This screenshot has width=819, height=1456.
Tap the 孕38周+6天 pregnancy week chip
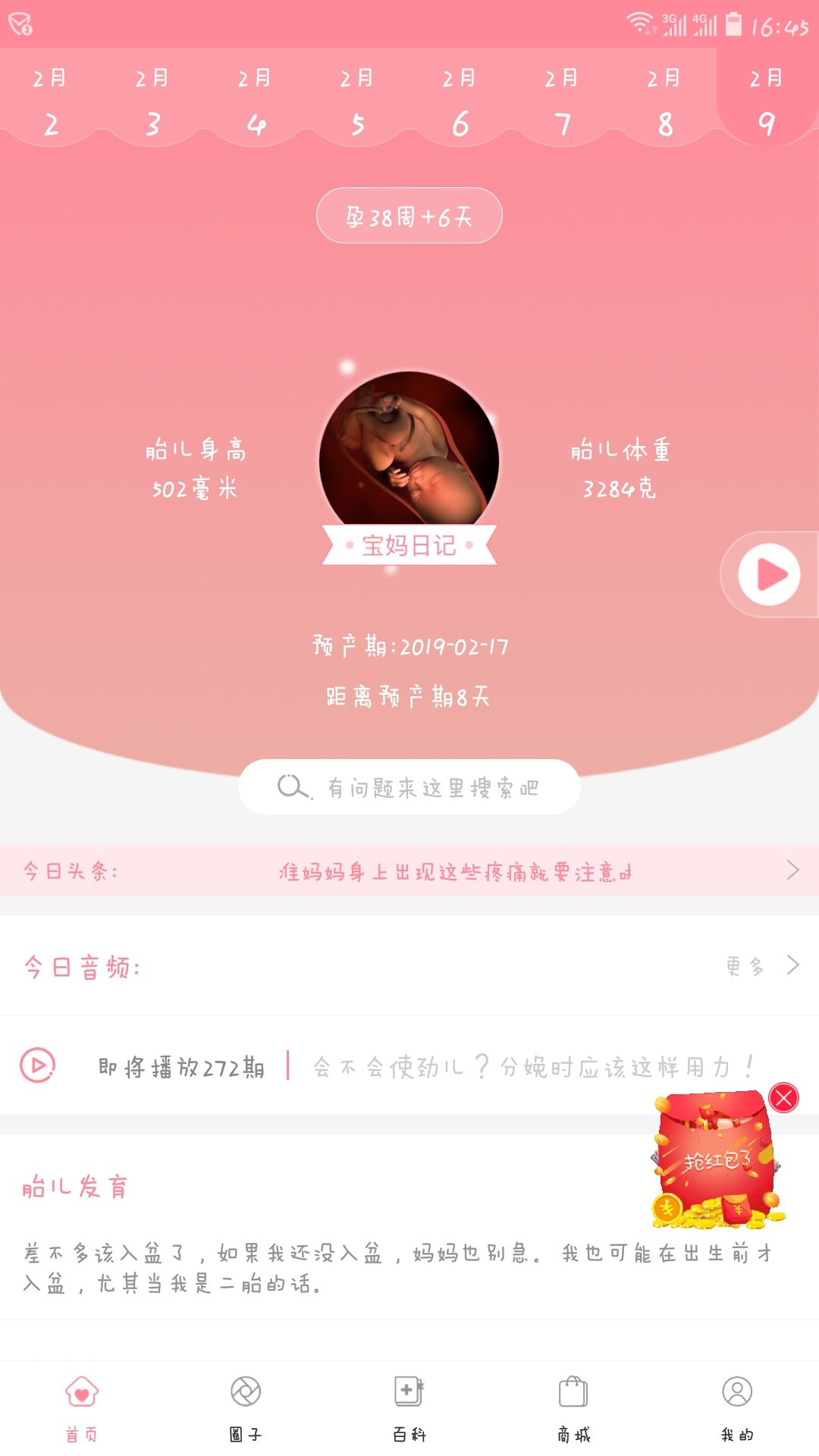(409, 216)
